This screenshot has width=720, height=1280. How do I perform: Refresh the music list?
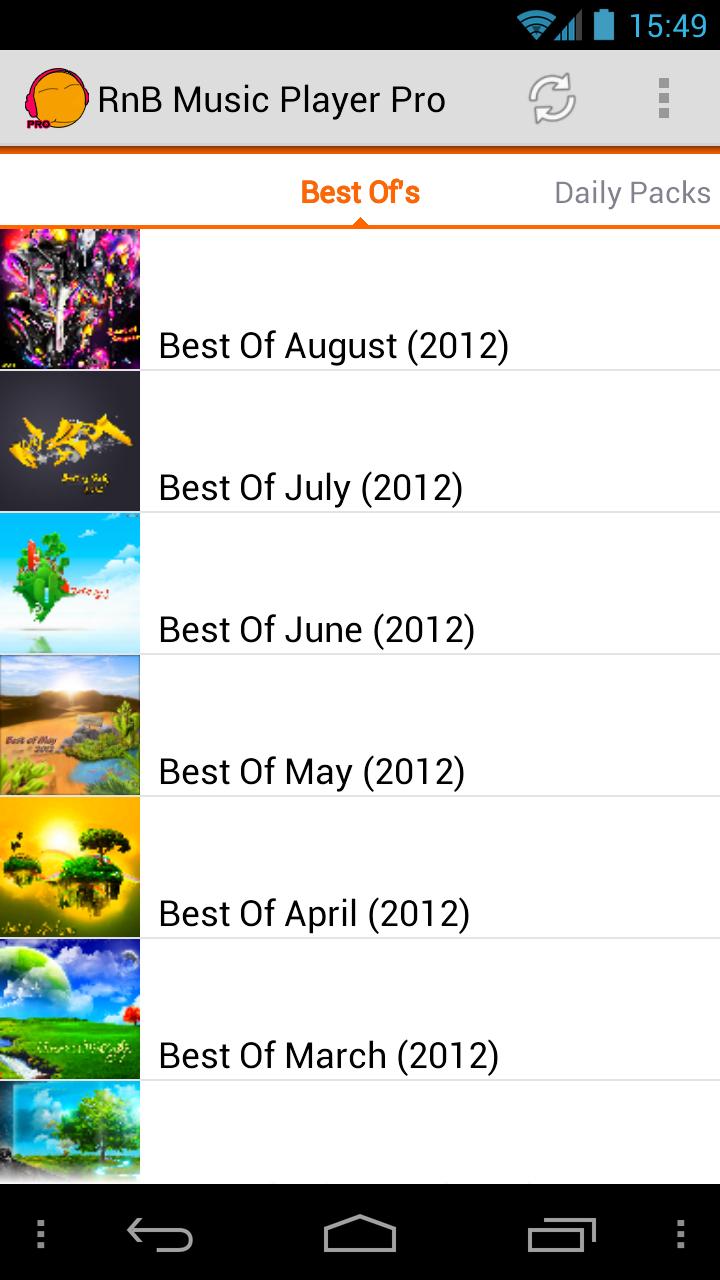(x=552, y=99)
